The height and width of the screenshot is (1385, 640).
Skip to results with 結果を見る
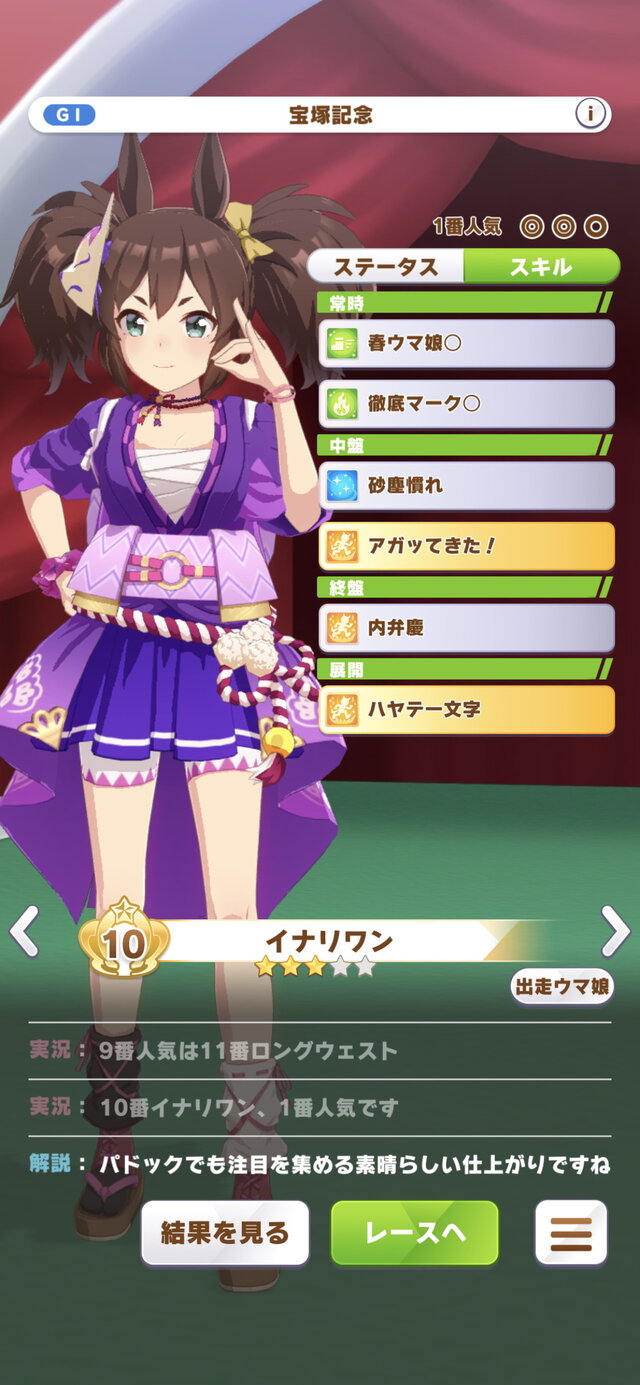coord(225,1233)
